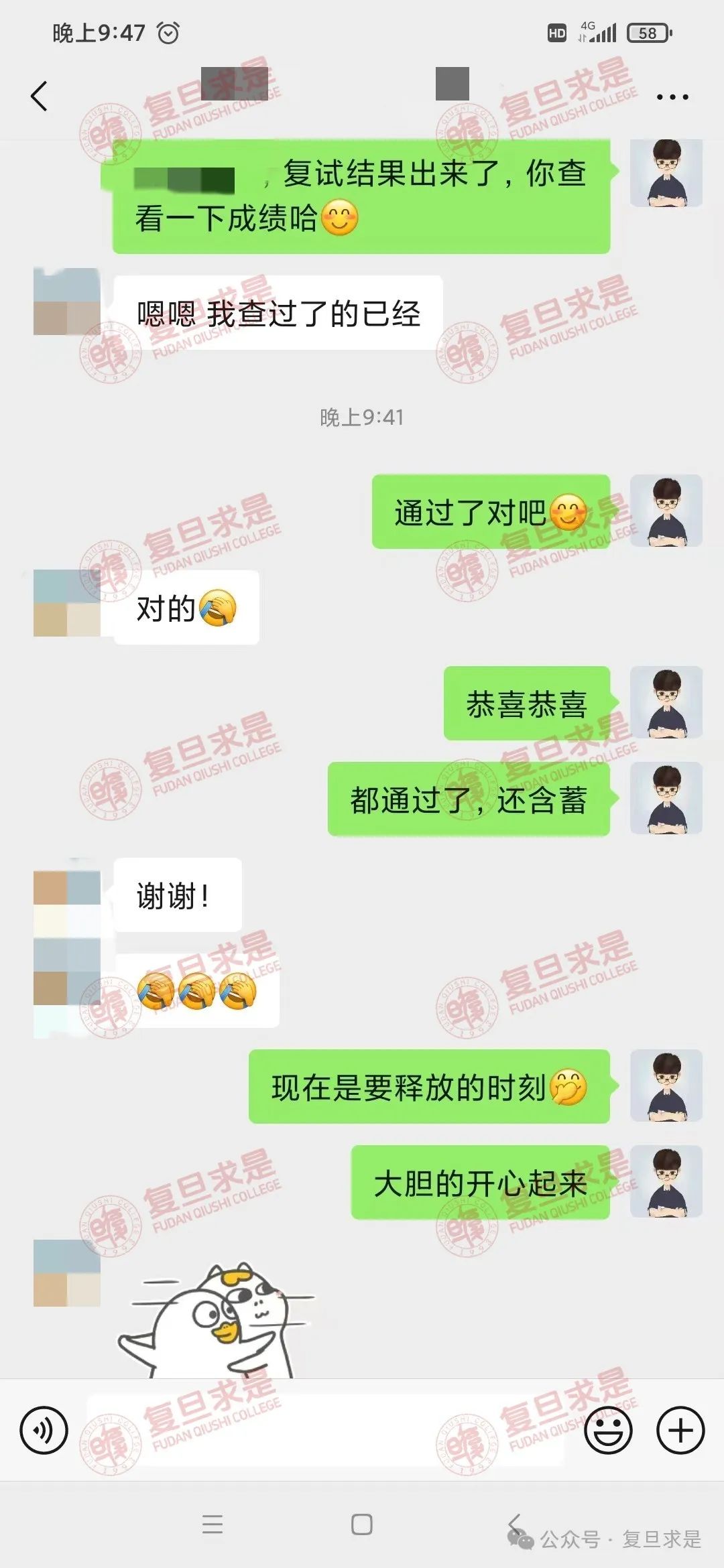
Task: Switch to voice message input
Action: pyautogui.click(x=44, y=1430)
